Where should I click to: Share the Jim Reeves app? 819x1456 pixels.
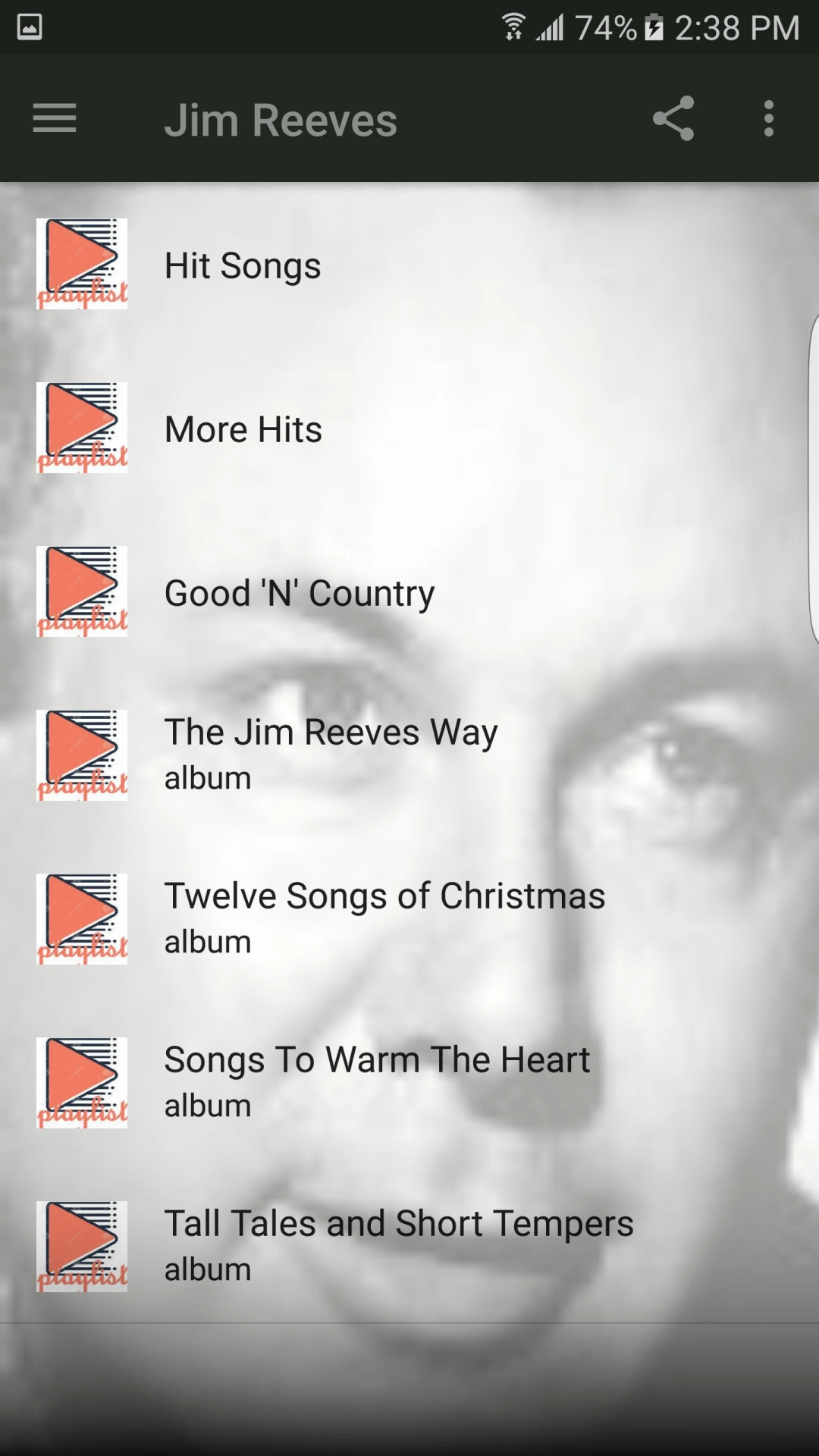click(x=673, y=119)
